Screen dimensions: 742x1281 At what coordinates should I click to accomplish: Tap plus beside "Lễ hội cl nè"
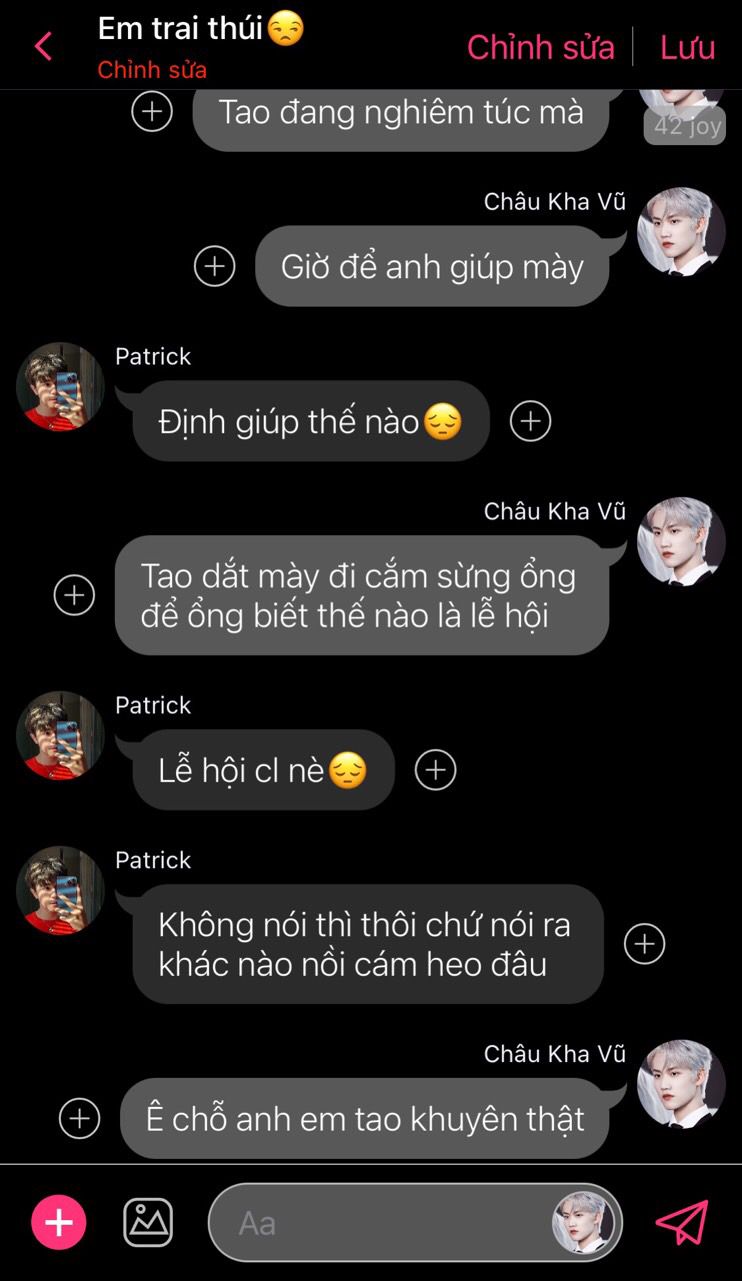click(x=435, y=770)
